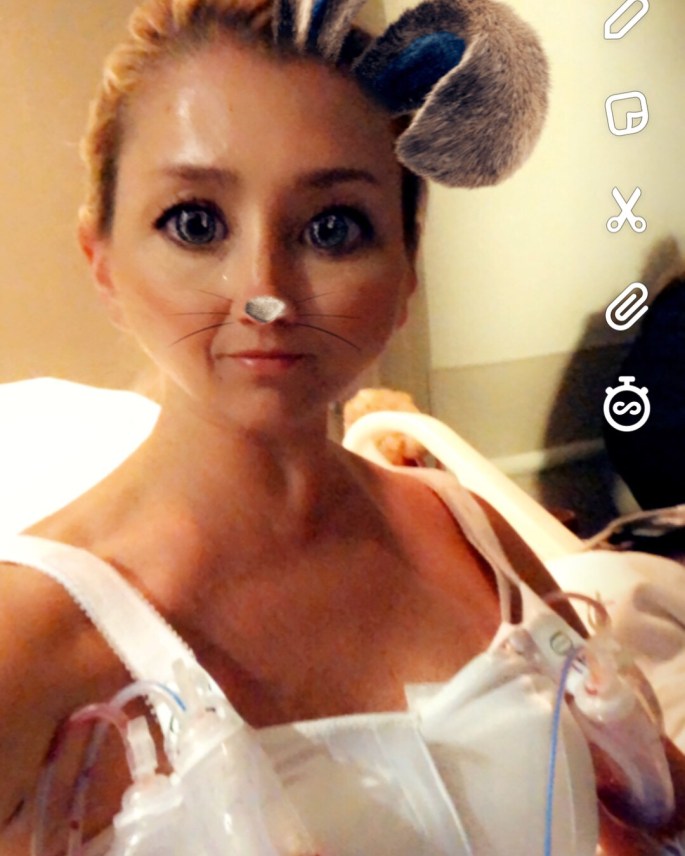
Task: Change the snap timer duration
Action: [x=627, y=406]
